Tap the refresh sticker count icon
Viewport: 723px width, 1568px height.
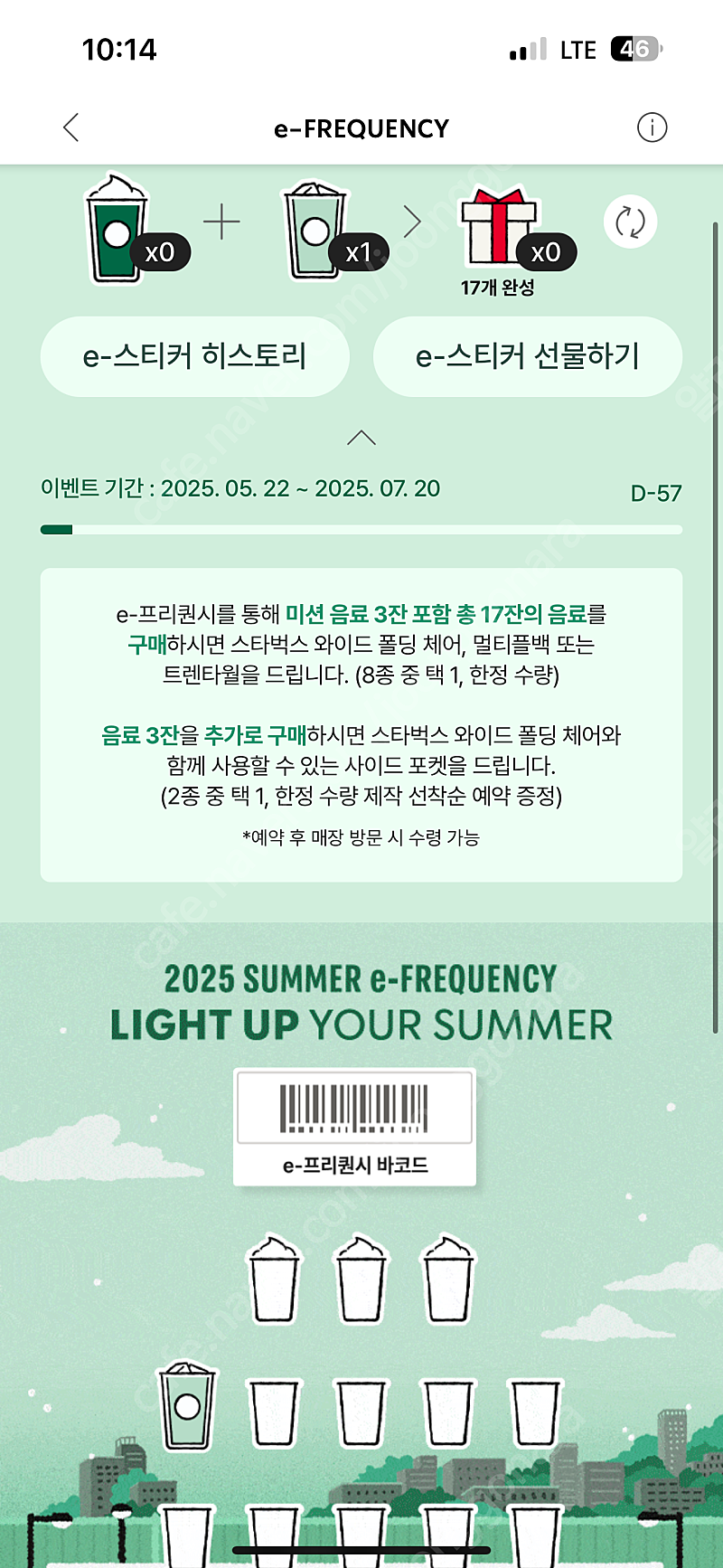click(x=630, y=222)
